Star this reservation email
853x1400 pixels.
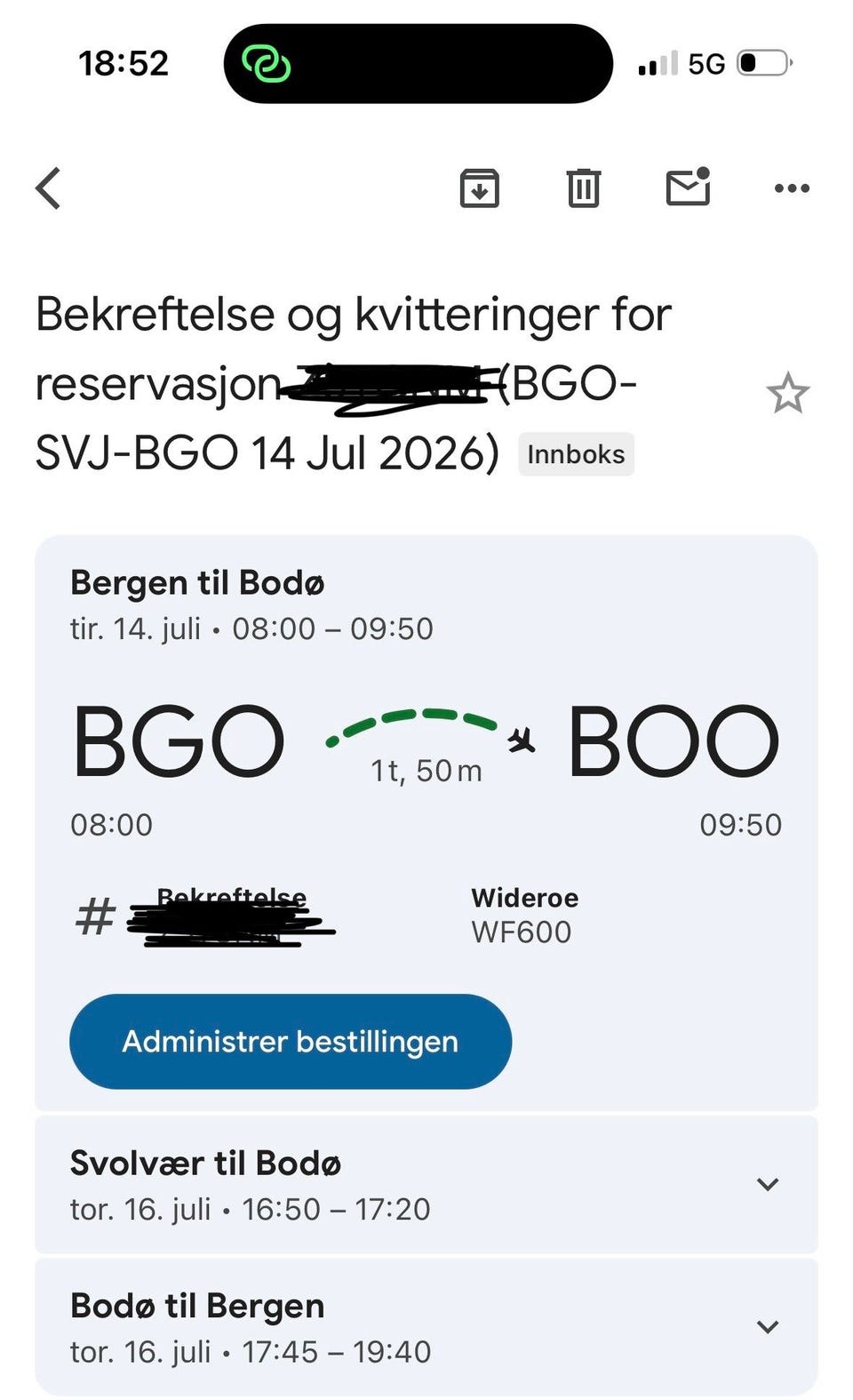click(788, 393)
